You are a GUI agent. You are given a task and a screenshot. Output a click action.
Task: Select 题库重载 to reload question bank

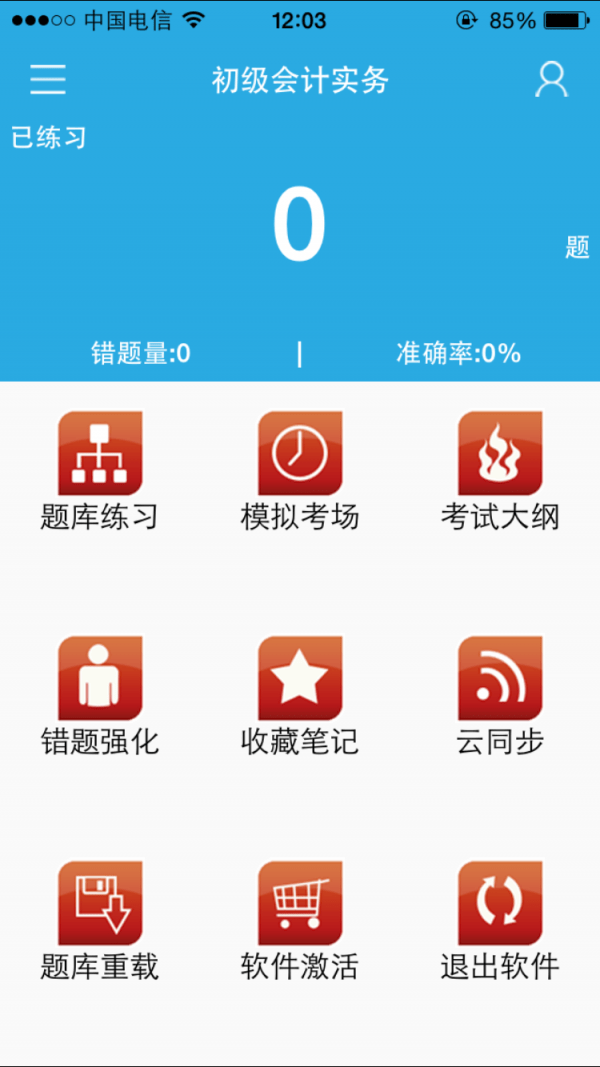100,905
